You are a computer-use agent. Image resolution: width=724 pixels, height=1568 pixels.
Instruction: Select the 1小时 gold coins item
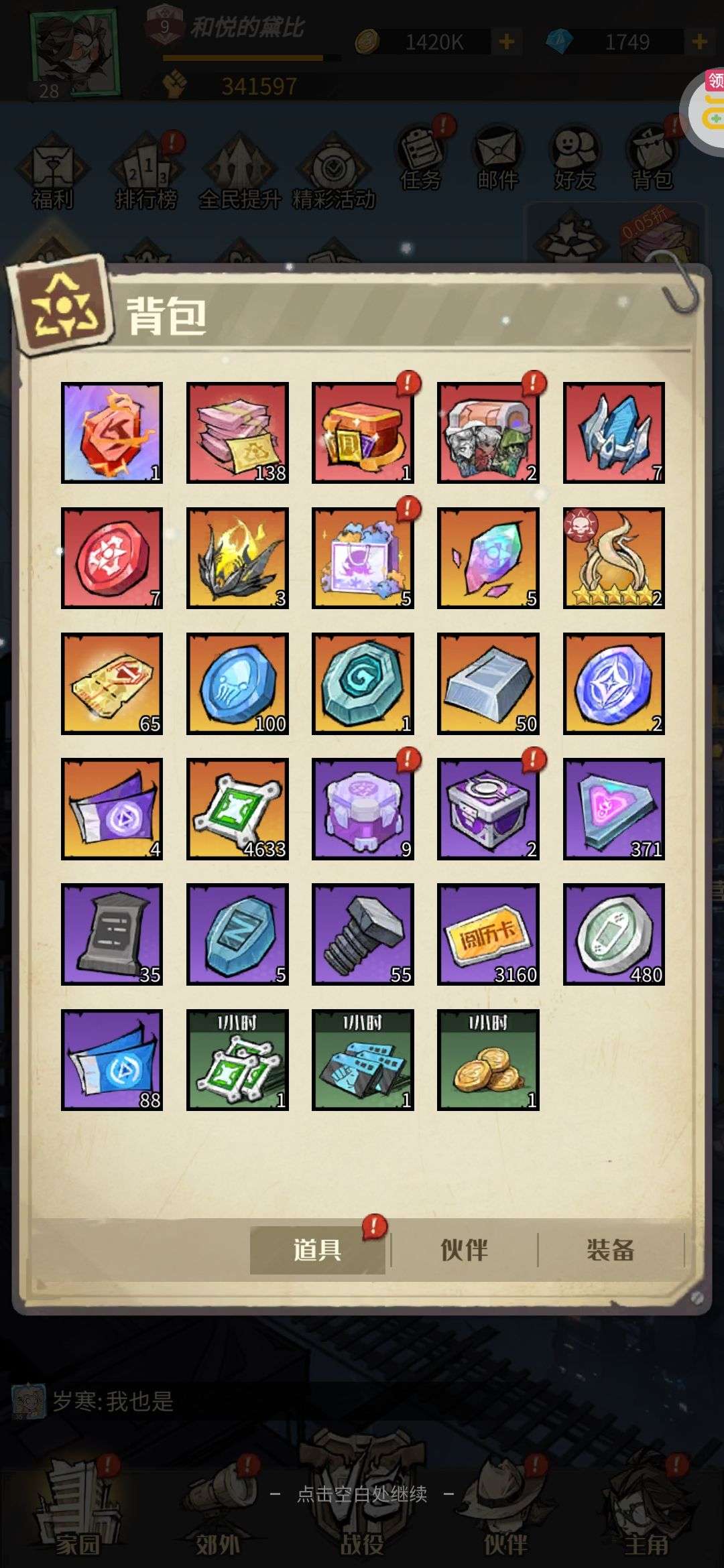(488, 1060)
